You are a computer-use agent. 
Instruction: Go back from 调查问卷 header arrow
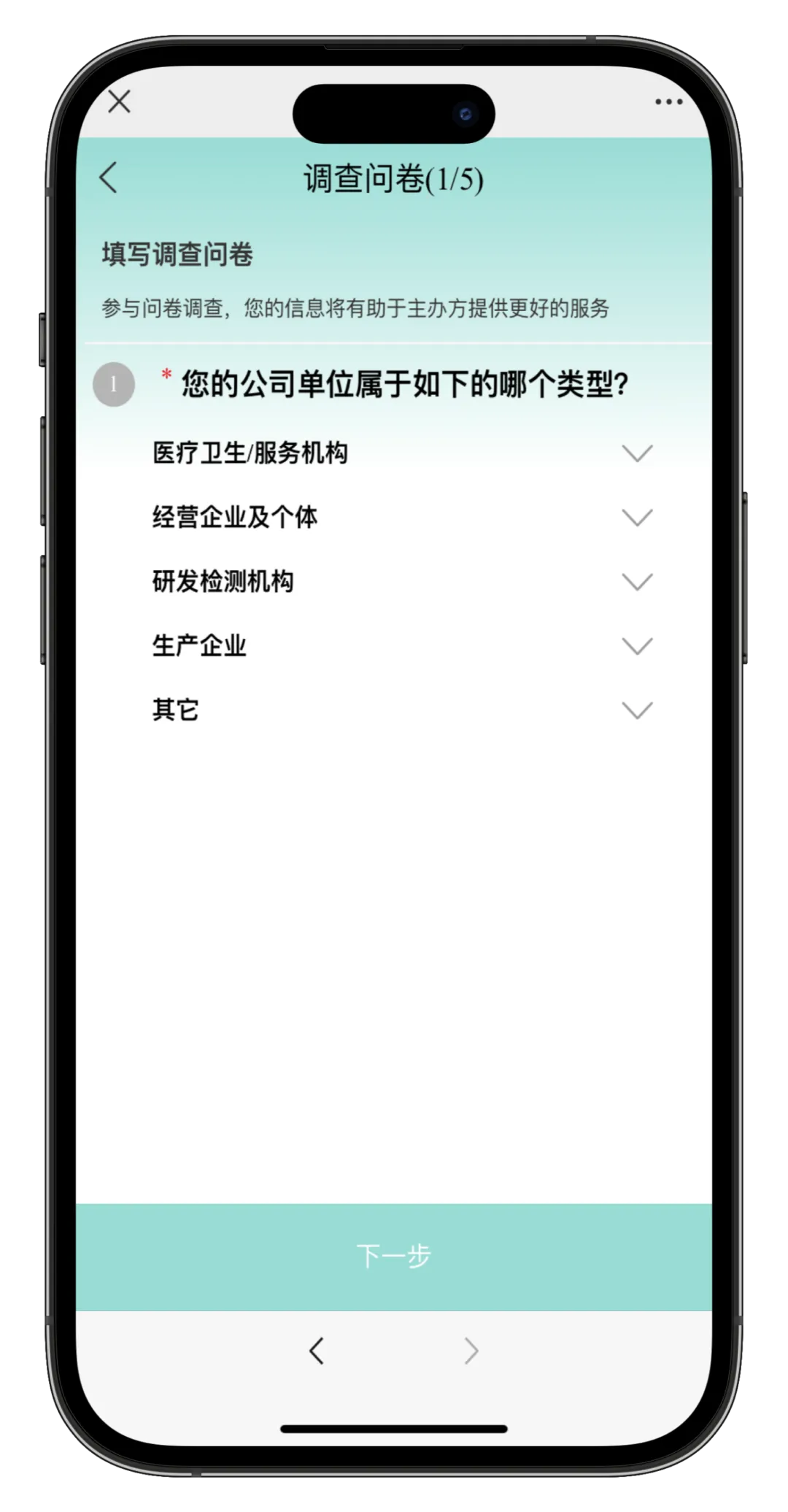pos(108,177)
